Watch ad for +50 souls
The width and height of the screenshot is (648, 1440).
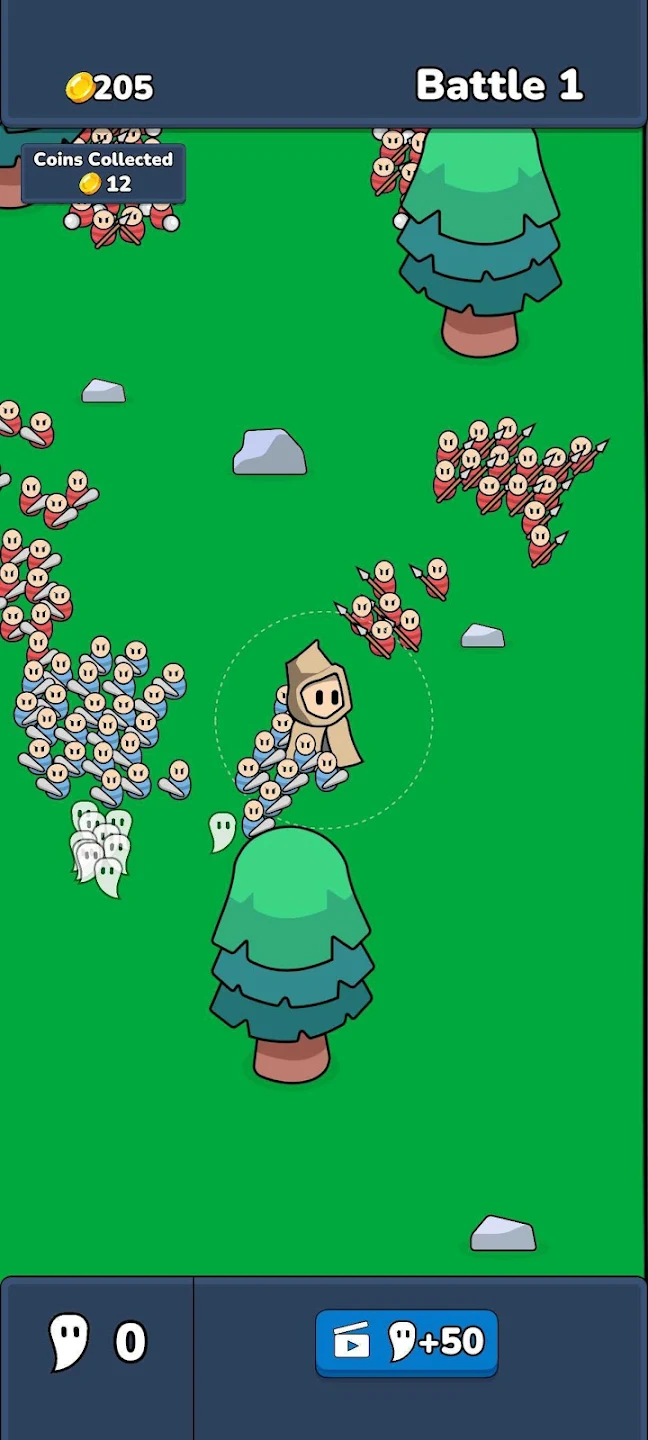pyautogui.click(x=406, y=1342)
